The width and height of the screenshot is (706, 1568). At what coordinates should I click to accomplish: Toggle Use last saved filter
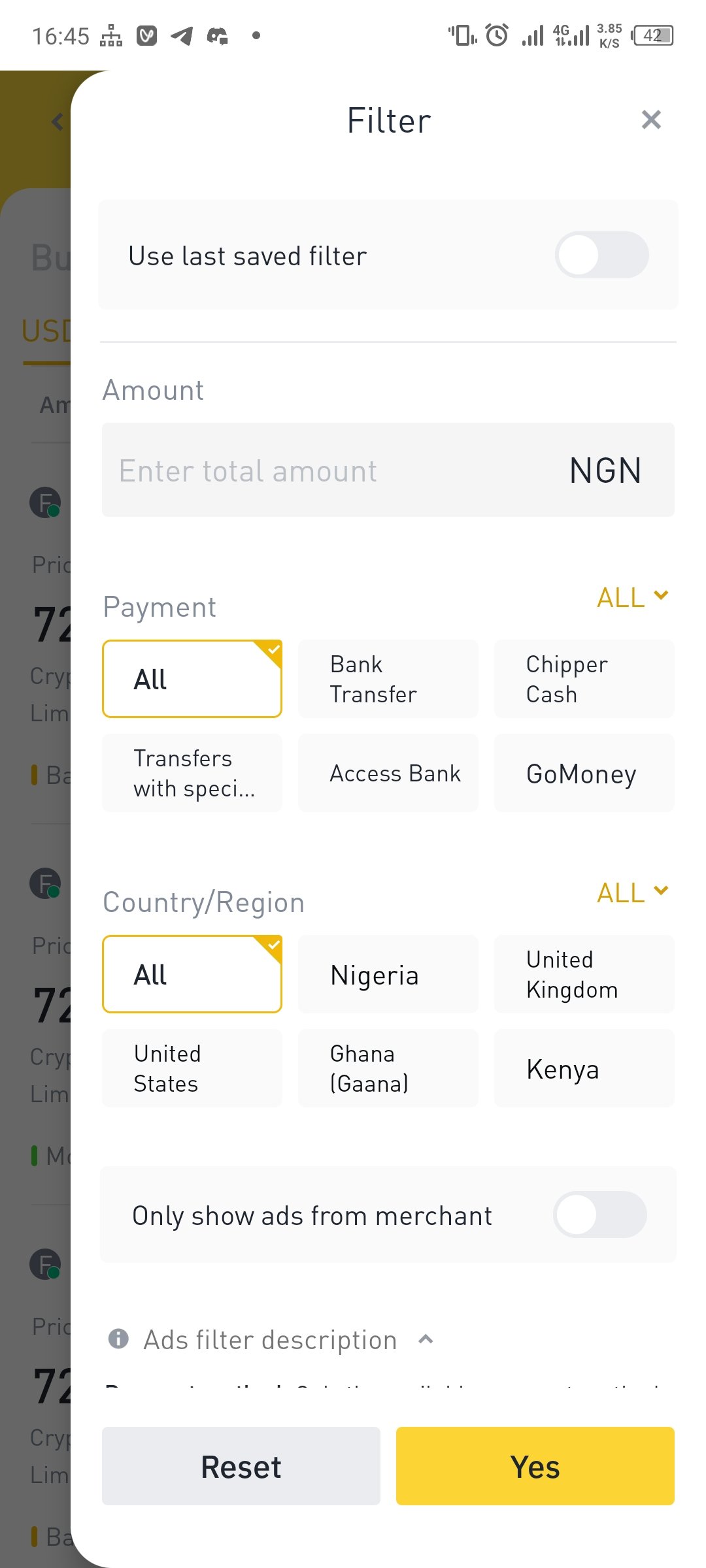601,255
